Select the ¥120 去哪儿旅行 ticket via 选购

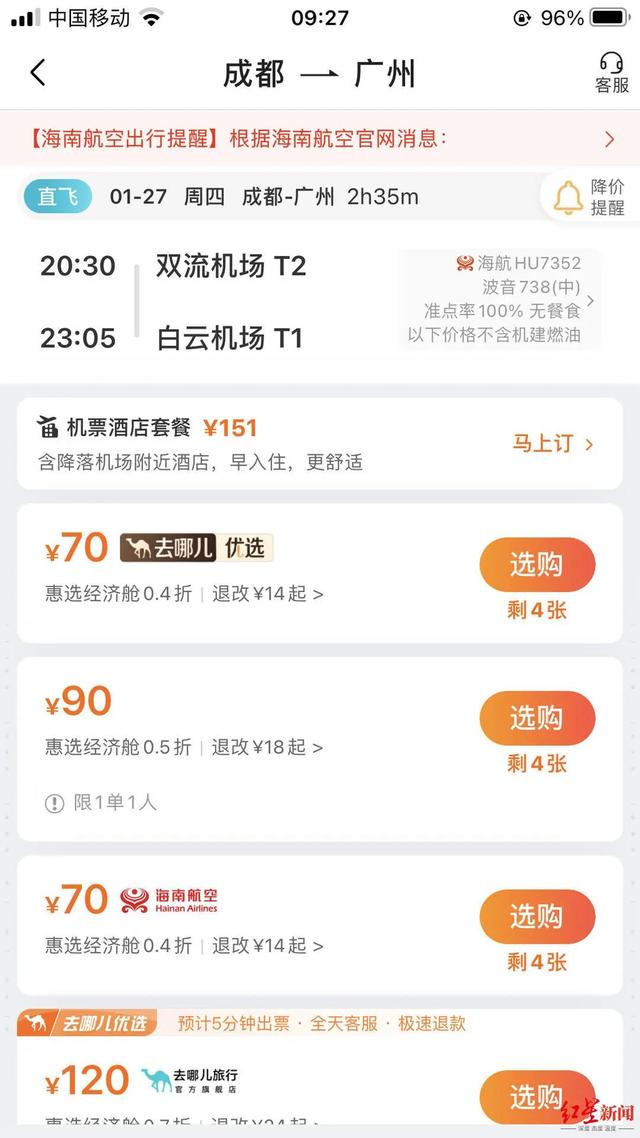[537, 1097]
